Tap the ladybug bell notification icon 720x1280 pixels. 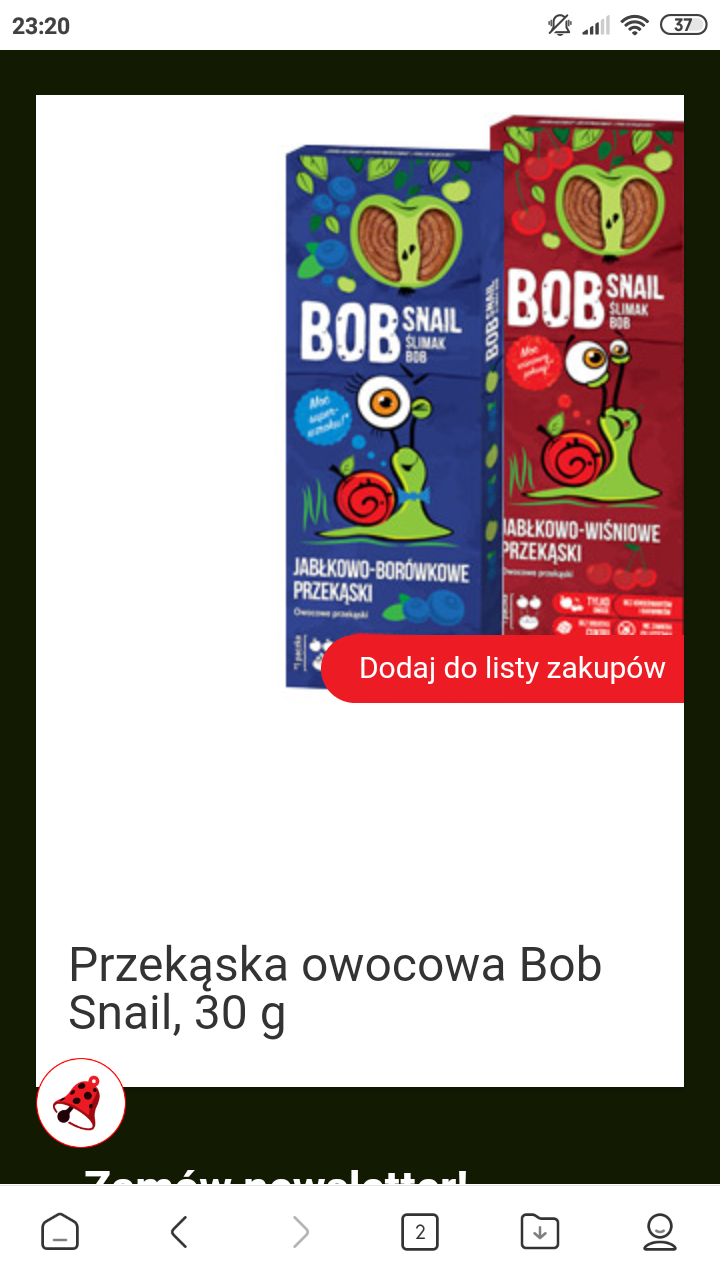[81, 1103]
